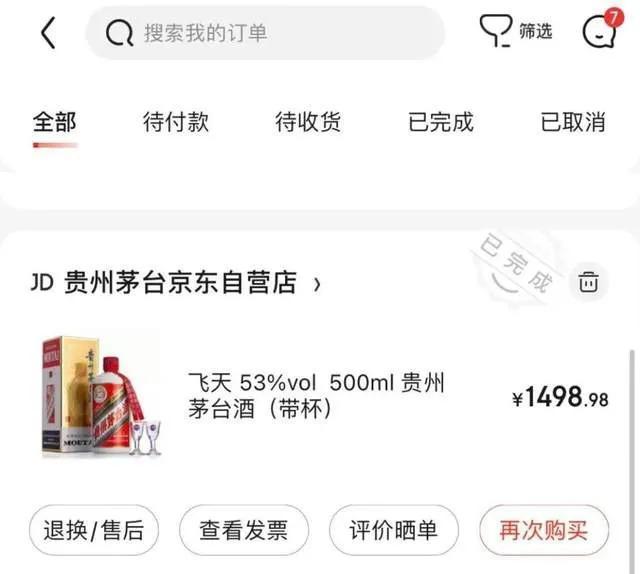The width and height of the screenshot is (640, 574).
Task: Tap the 搜索我的订单 search box
Action: tap(265, 33)
